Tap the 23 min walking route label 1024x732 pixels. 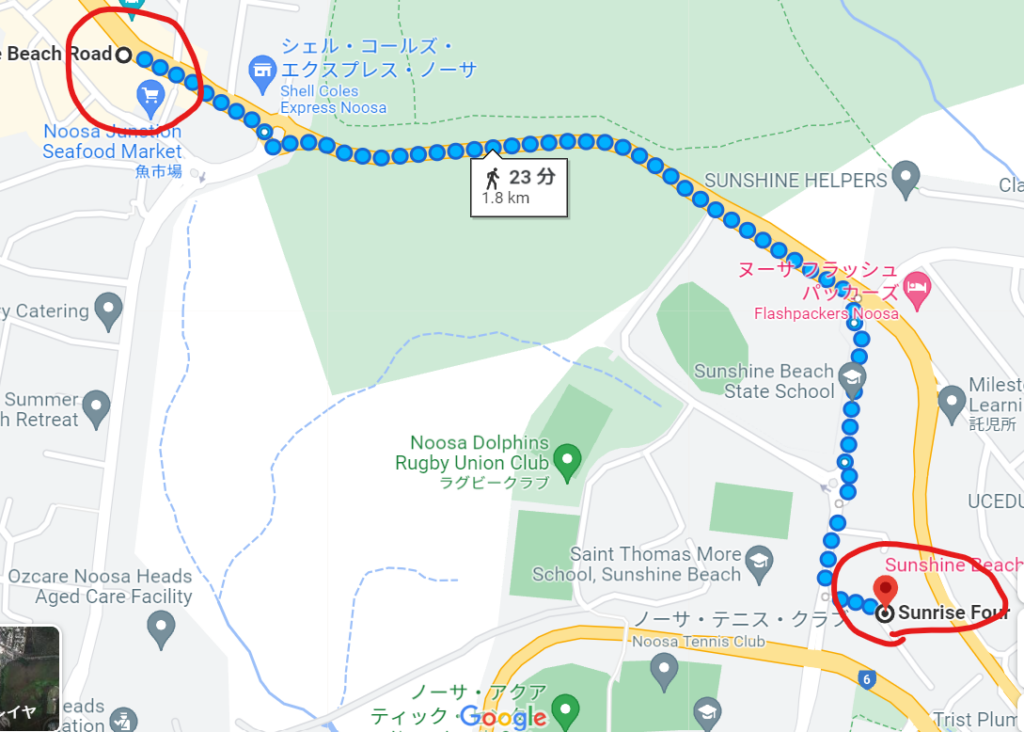pos(519,186)
